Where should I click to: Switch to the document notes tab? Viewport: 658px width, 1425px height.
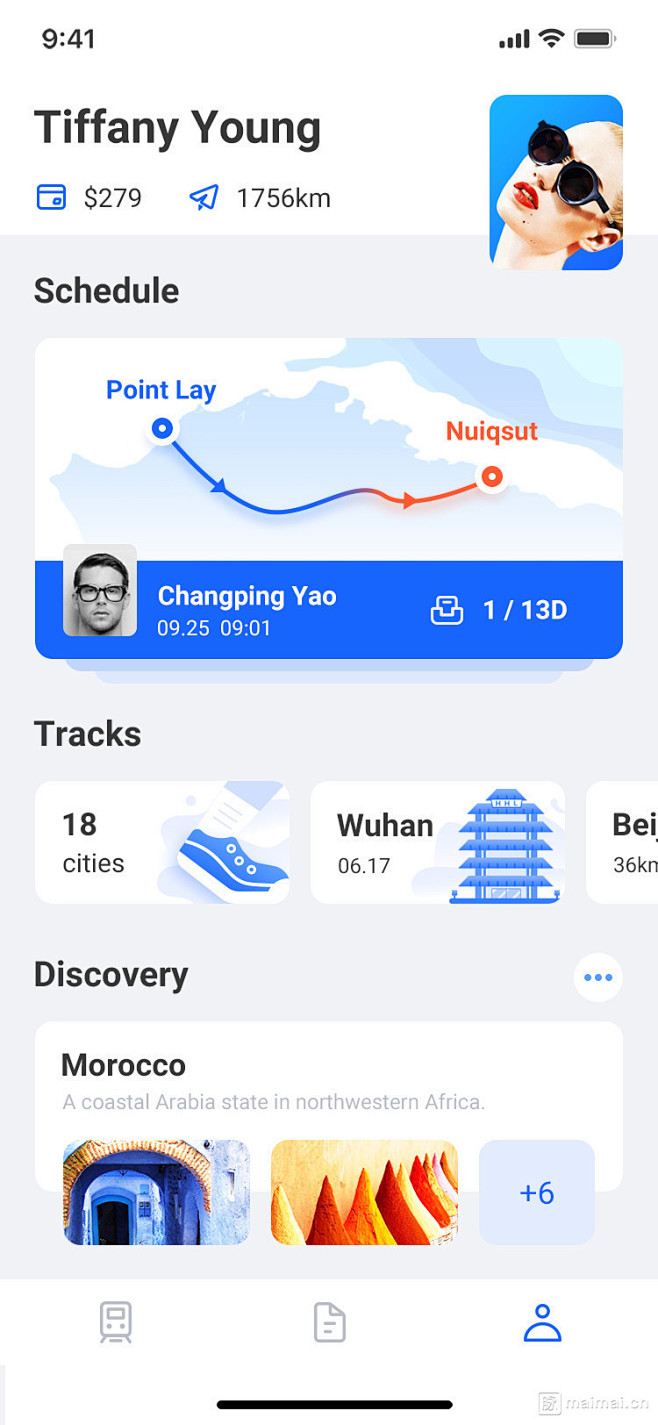[329, 1322]
